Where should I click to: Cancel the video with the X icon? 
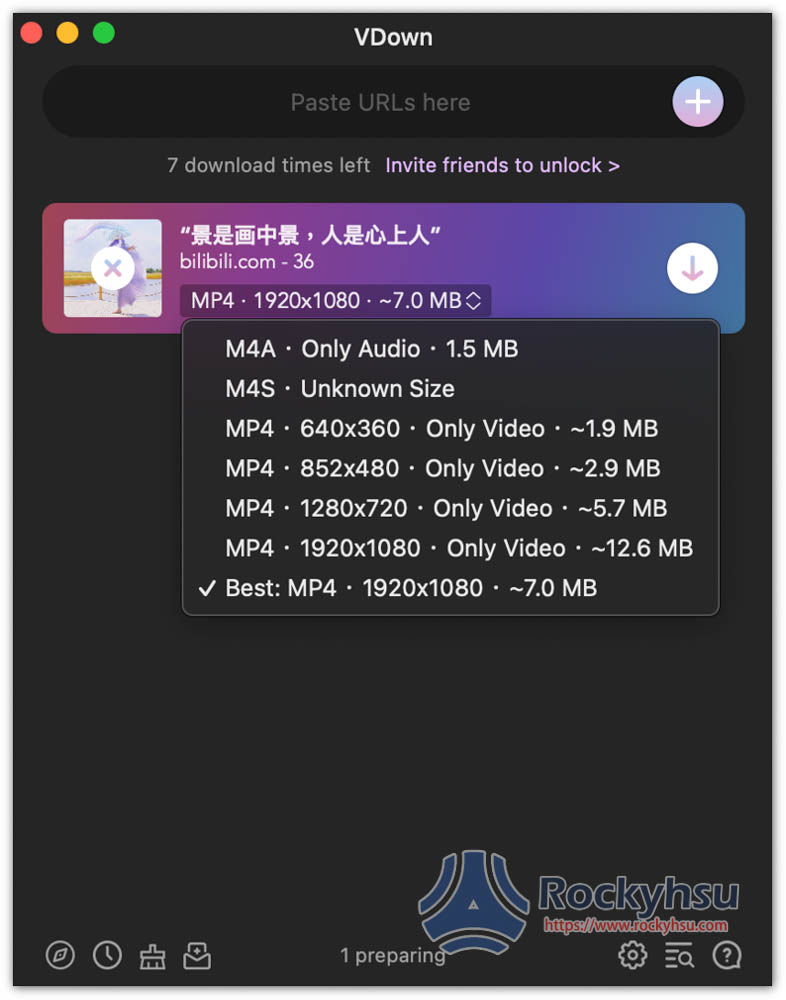point(113,268)
